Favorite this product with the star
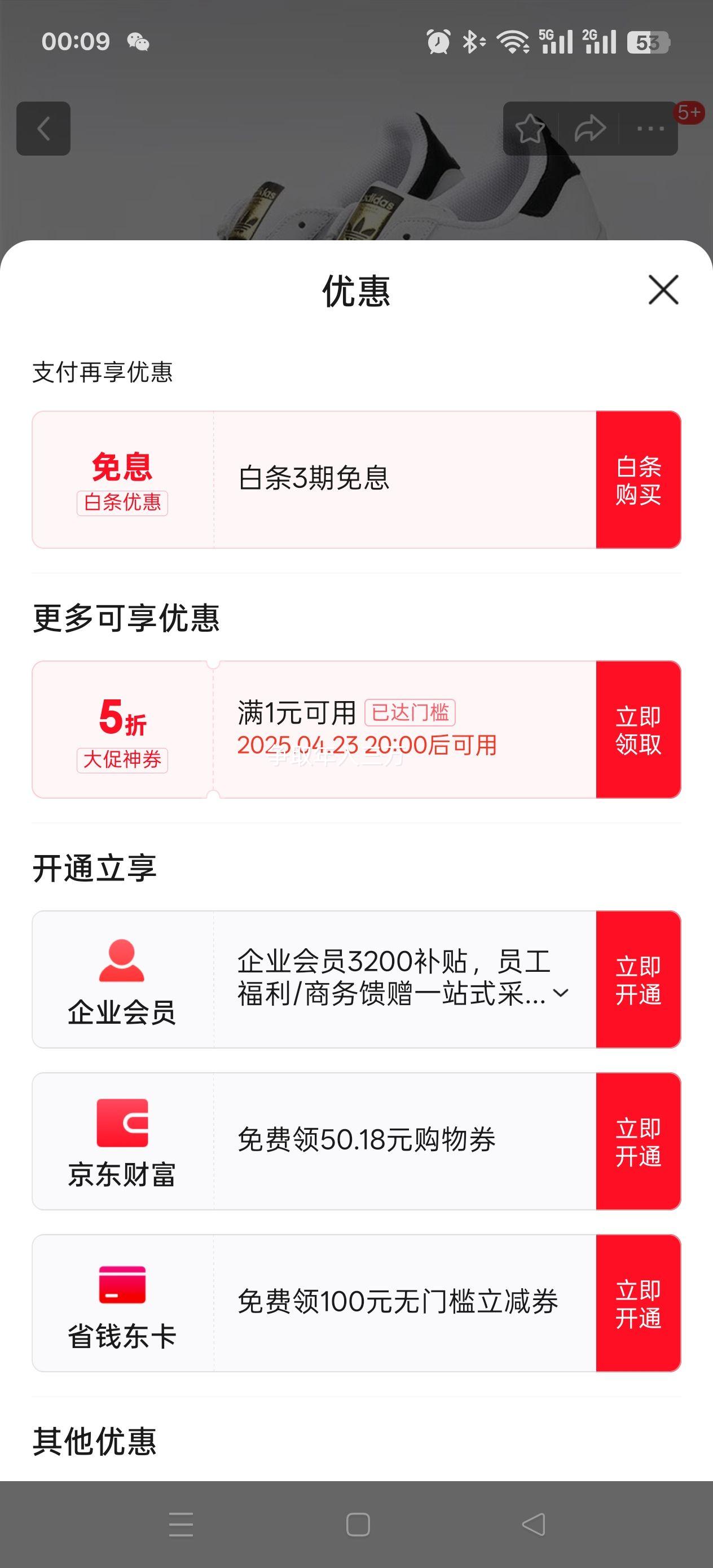This screenshot has width=713, height=1568. 530,129
